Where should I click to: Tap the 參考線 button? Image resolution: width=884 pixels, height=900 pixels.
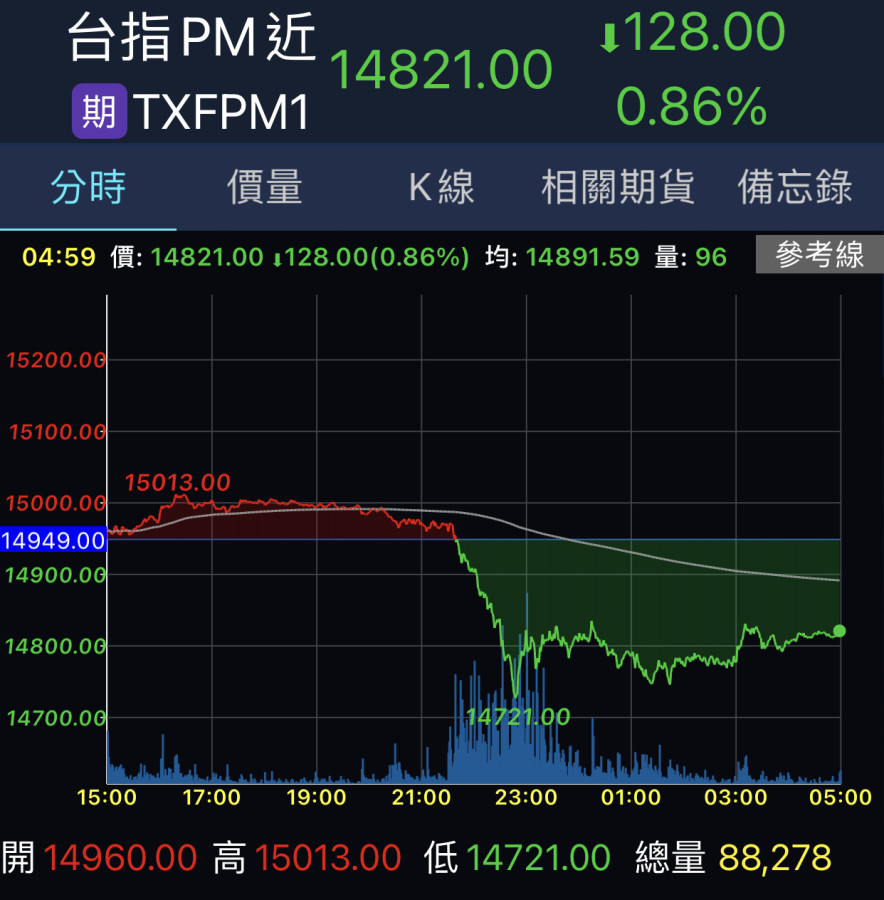tap(819, 256)
